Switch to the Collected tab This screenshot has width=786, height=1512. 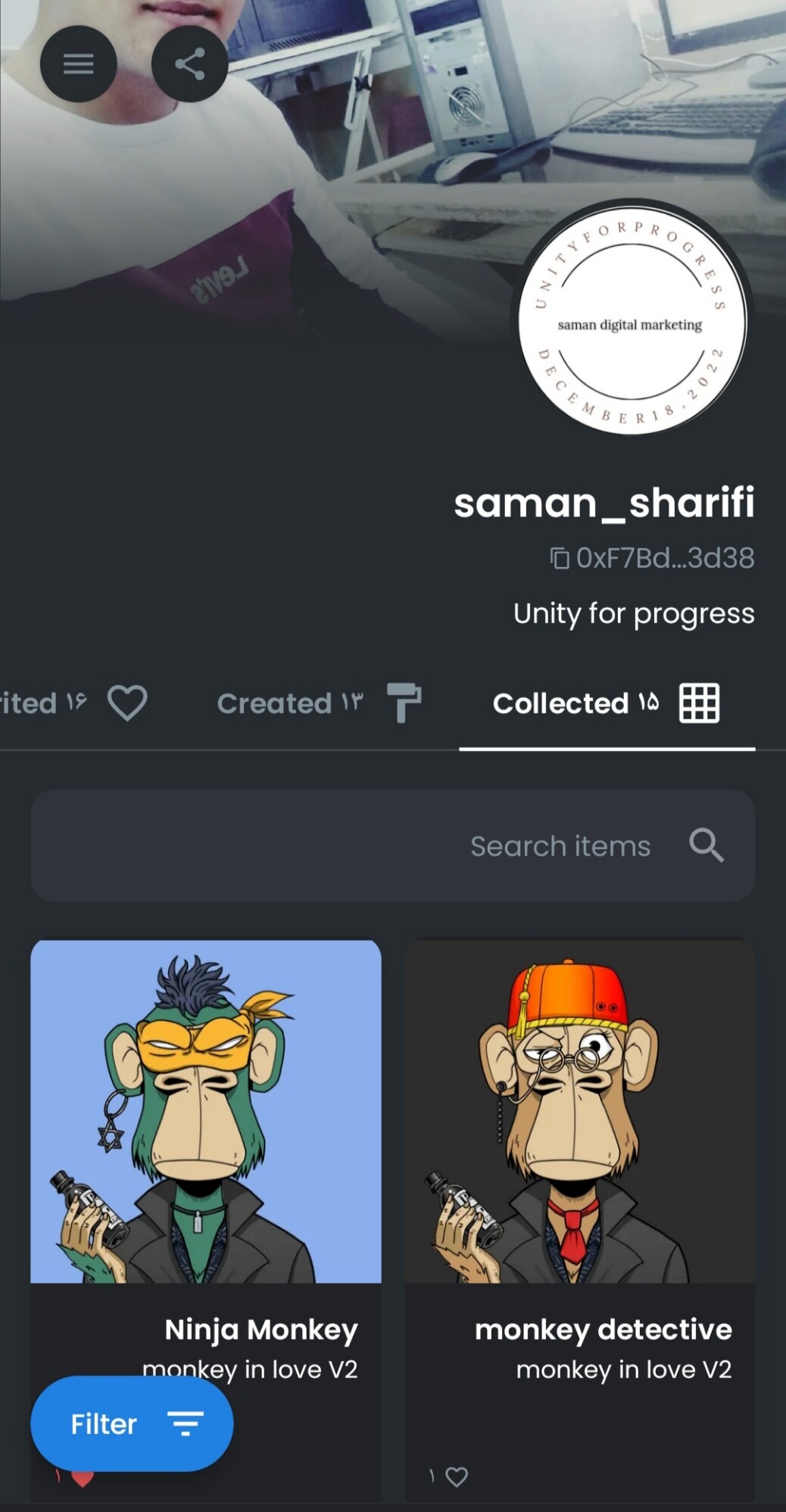607,703
